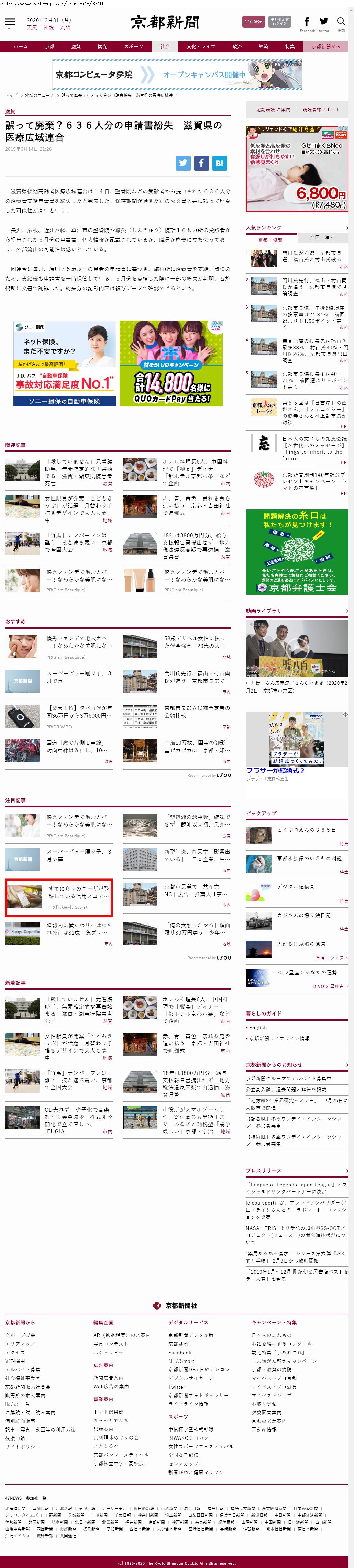Screen dimensions: 354x1568
Task: Switch to the スポーツ nav tab
Action: click(133, 46)
